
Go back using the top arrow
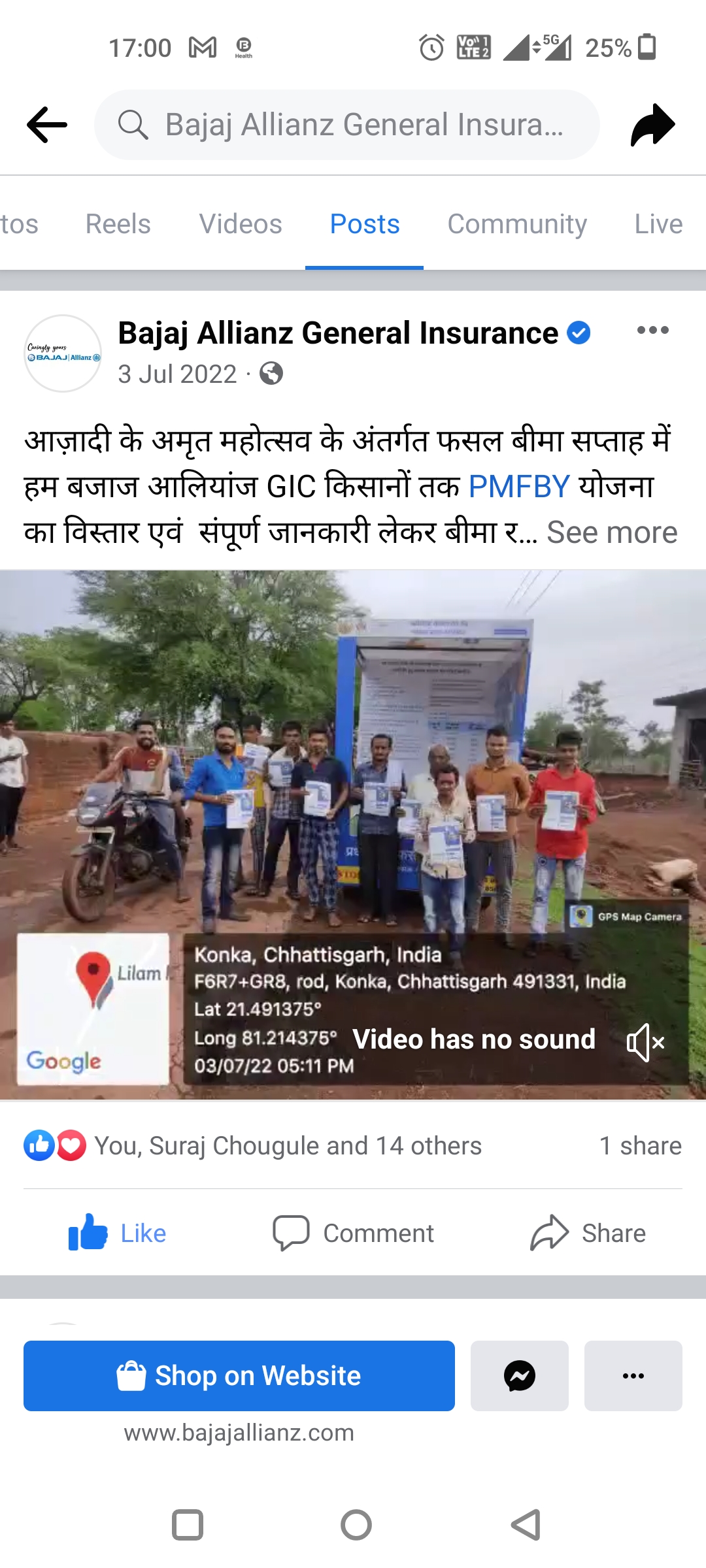[47, 124]
